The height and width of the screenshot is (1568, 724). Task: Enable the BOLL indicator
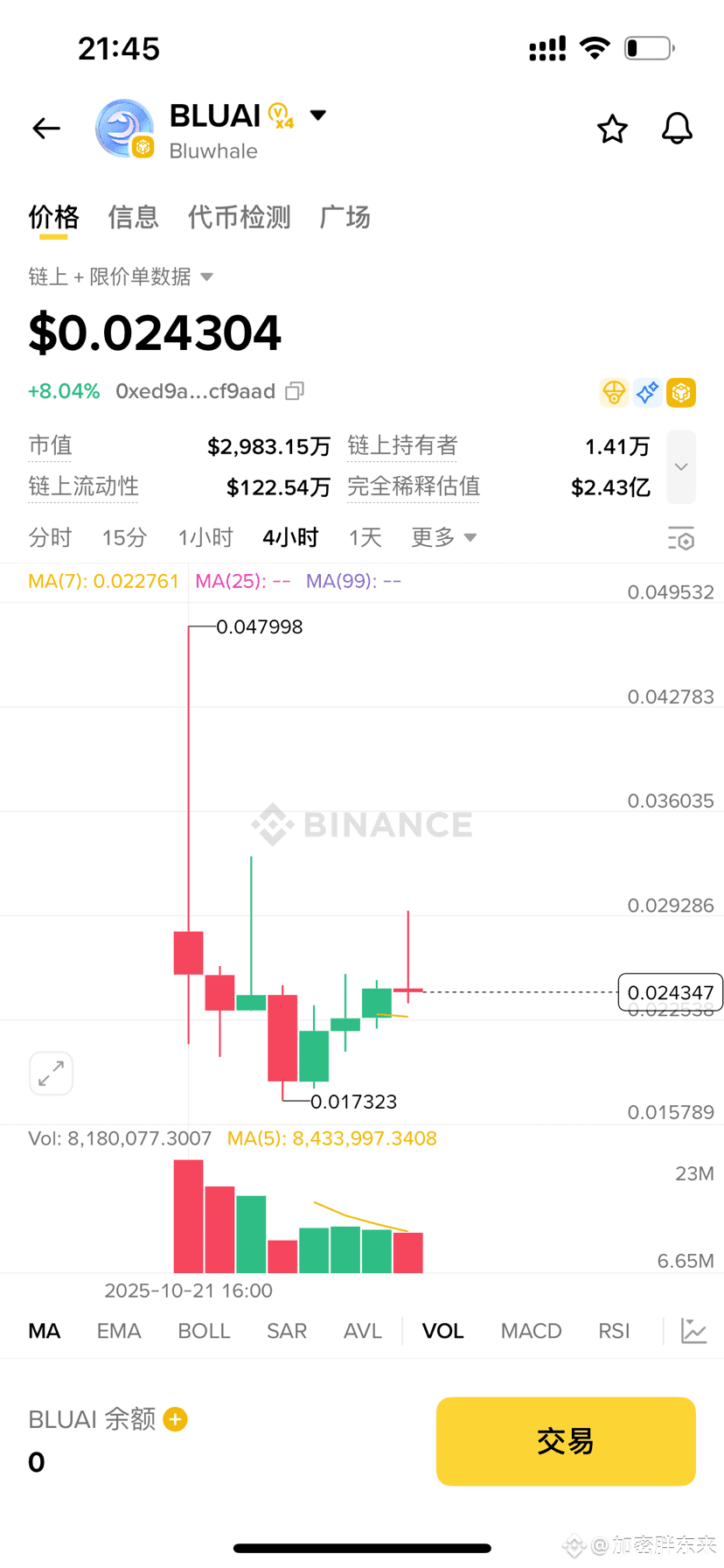203,1331
